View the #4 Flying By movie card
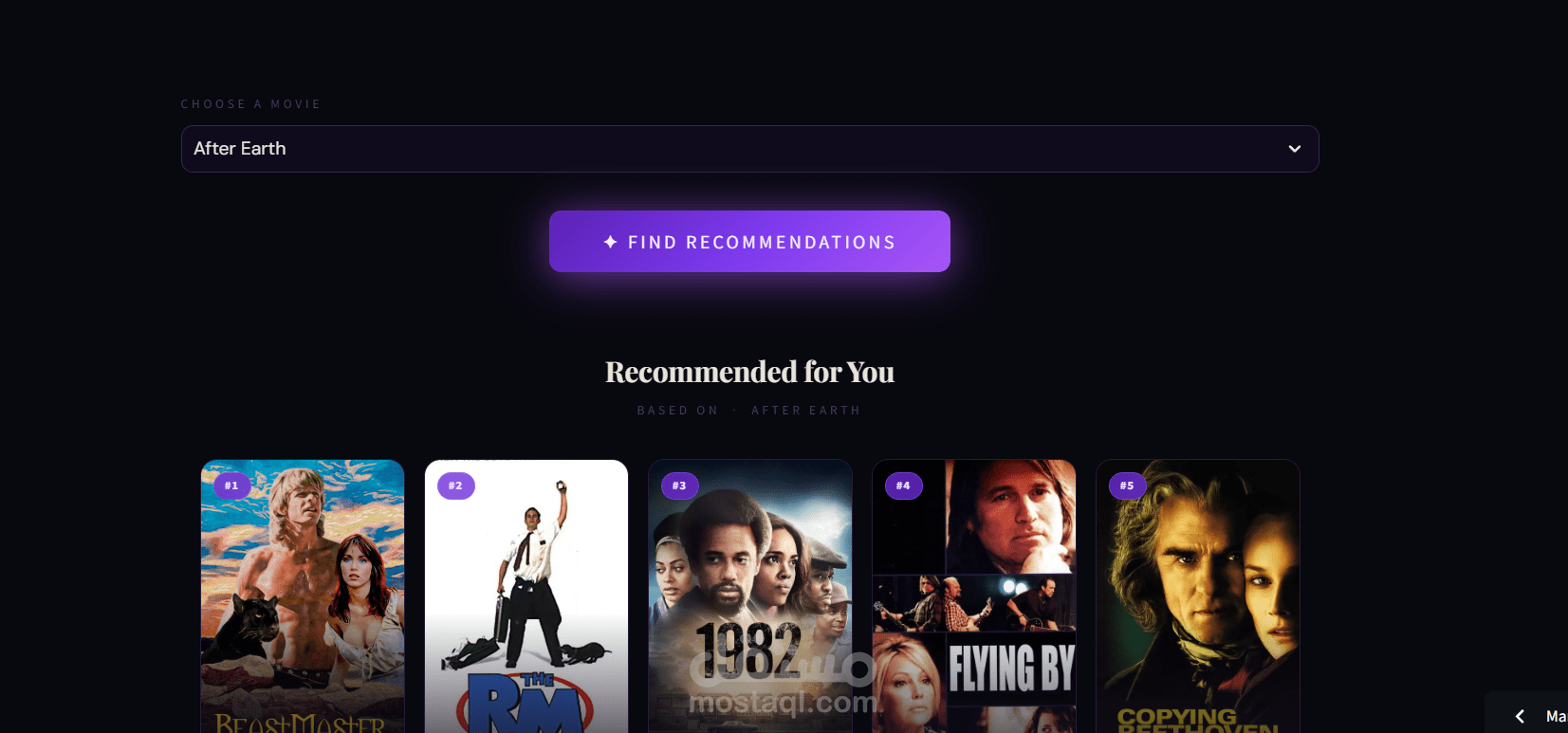1568x733 pixels. pyautogui.click(x=974, y=596)
